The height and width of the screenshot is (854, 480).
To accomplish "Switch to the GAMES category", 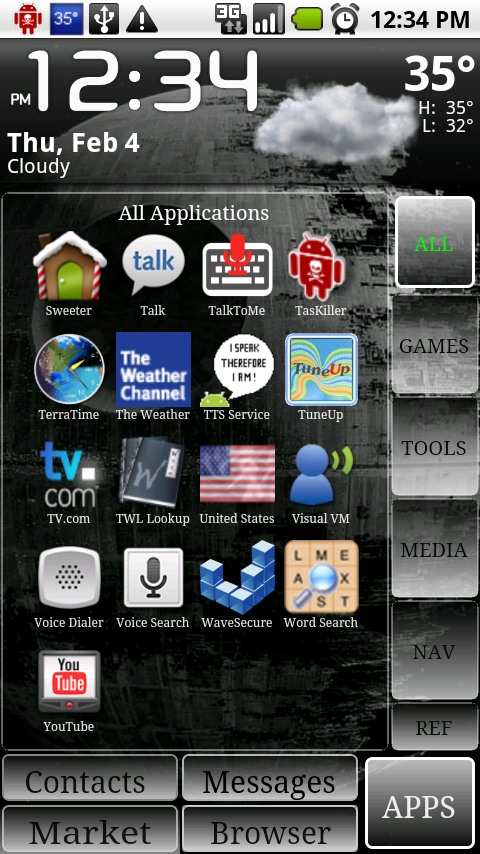I will [x=434, y=346].
